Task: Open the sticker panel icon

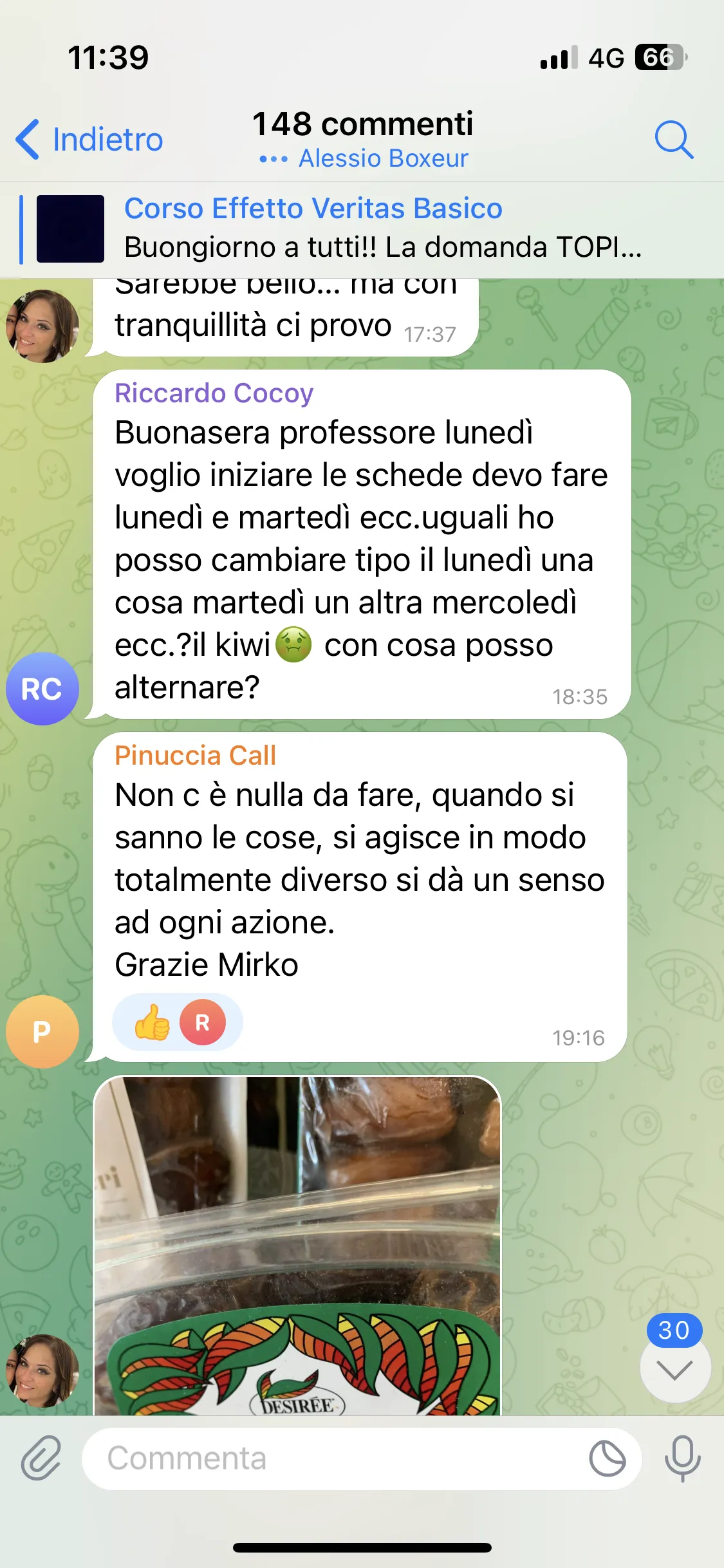Action: click(608, 1459)
